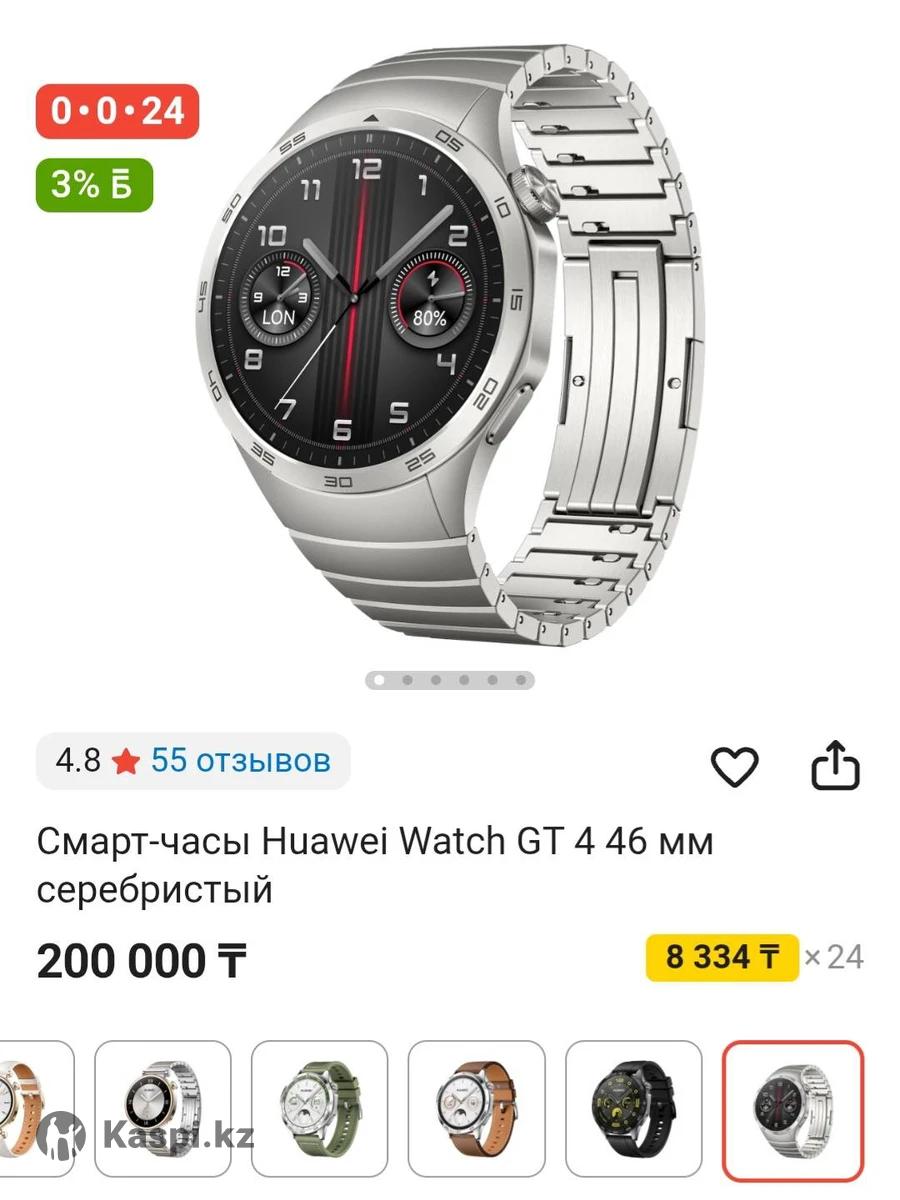Add the Huawei Watch to favorites
900x1200 pixels.
pos(734,767)
